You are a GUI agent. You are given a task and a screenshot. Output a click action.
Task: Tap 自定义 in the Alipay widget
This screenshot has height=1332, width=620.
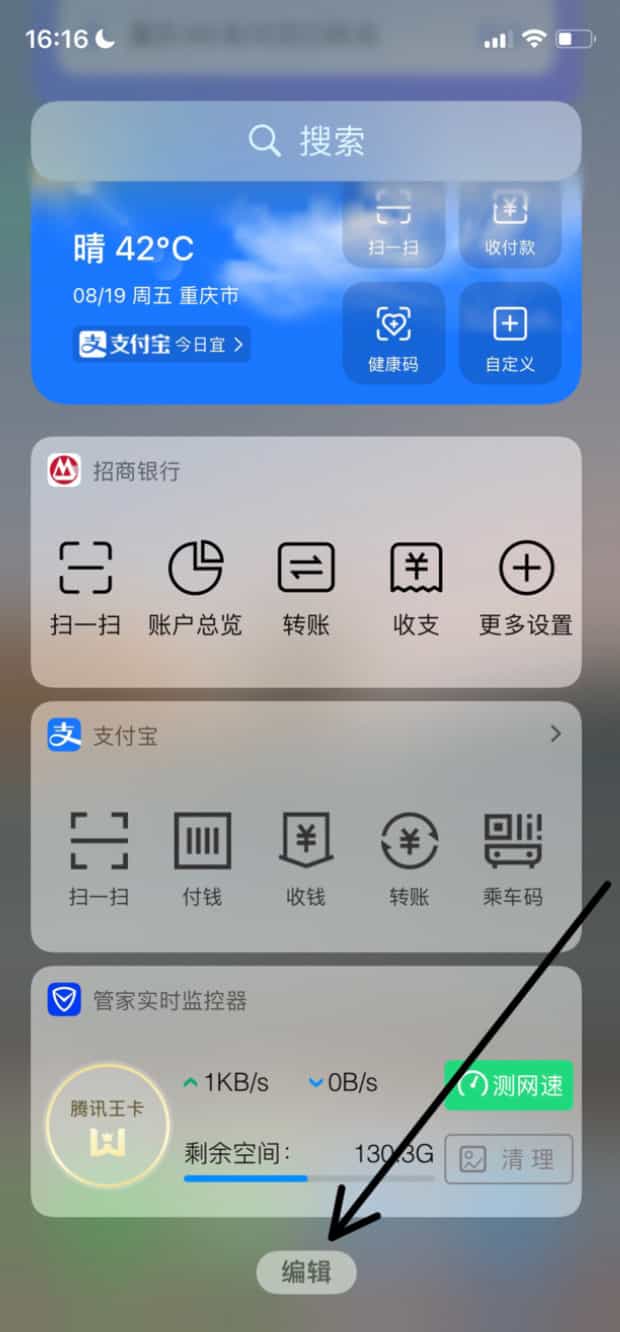(510, 334)
